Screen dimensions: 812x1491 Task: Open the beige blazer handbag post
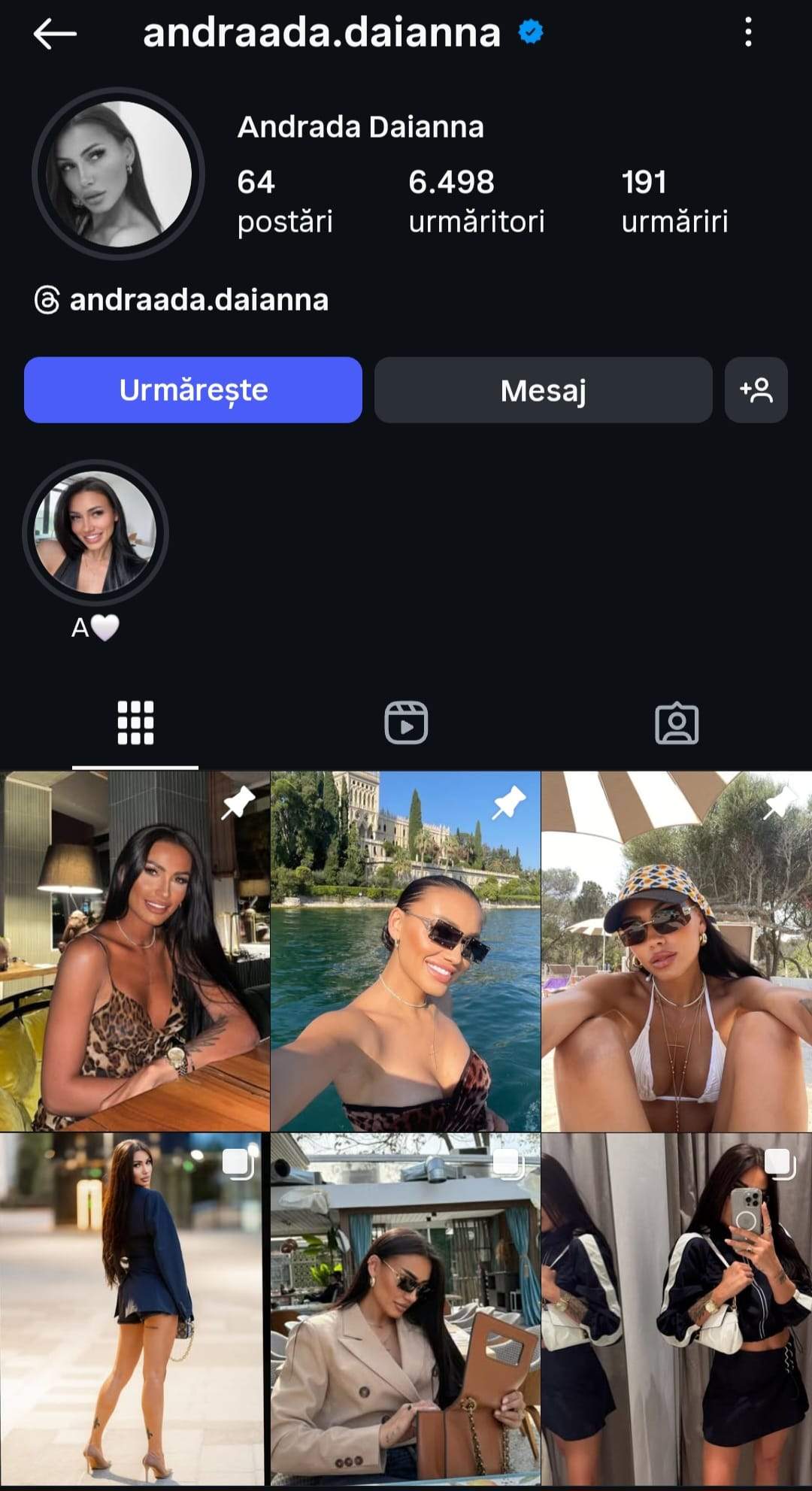(405, 1308)
